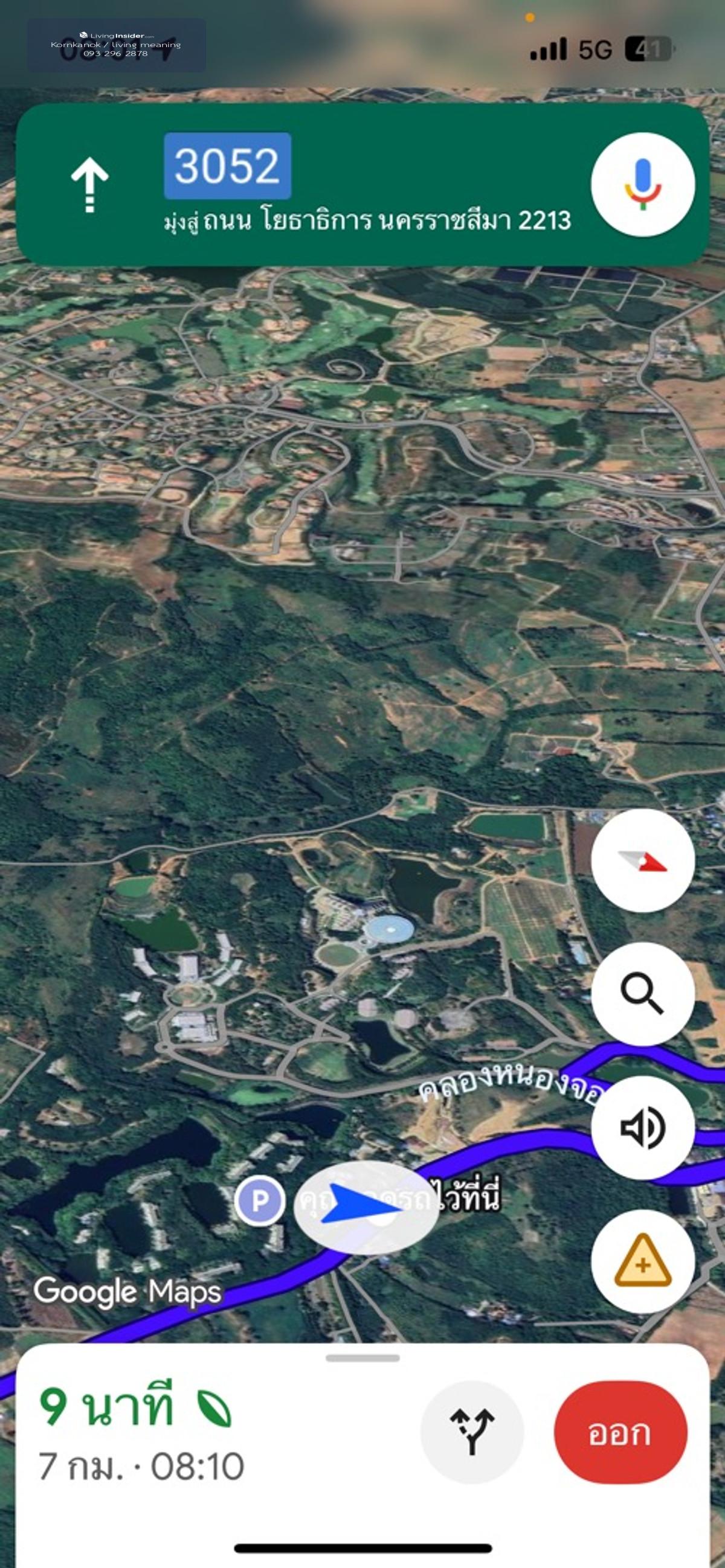The image size is (725, 1568).
Task: Search along the route
Action: (642, 994)
